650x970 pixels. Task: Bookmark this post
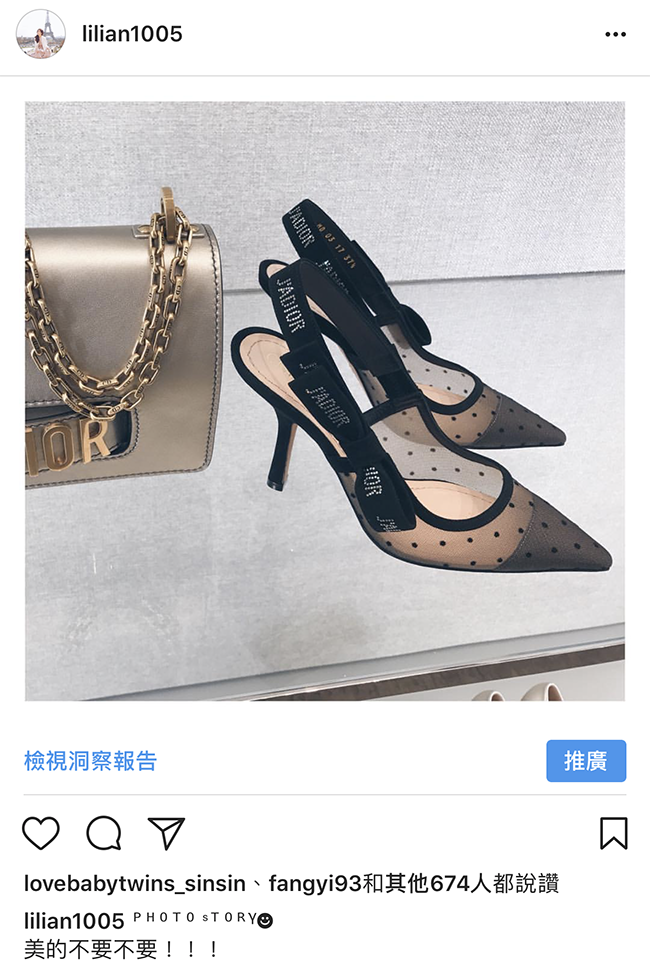613,833
